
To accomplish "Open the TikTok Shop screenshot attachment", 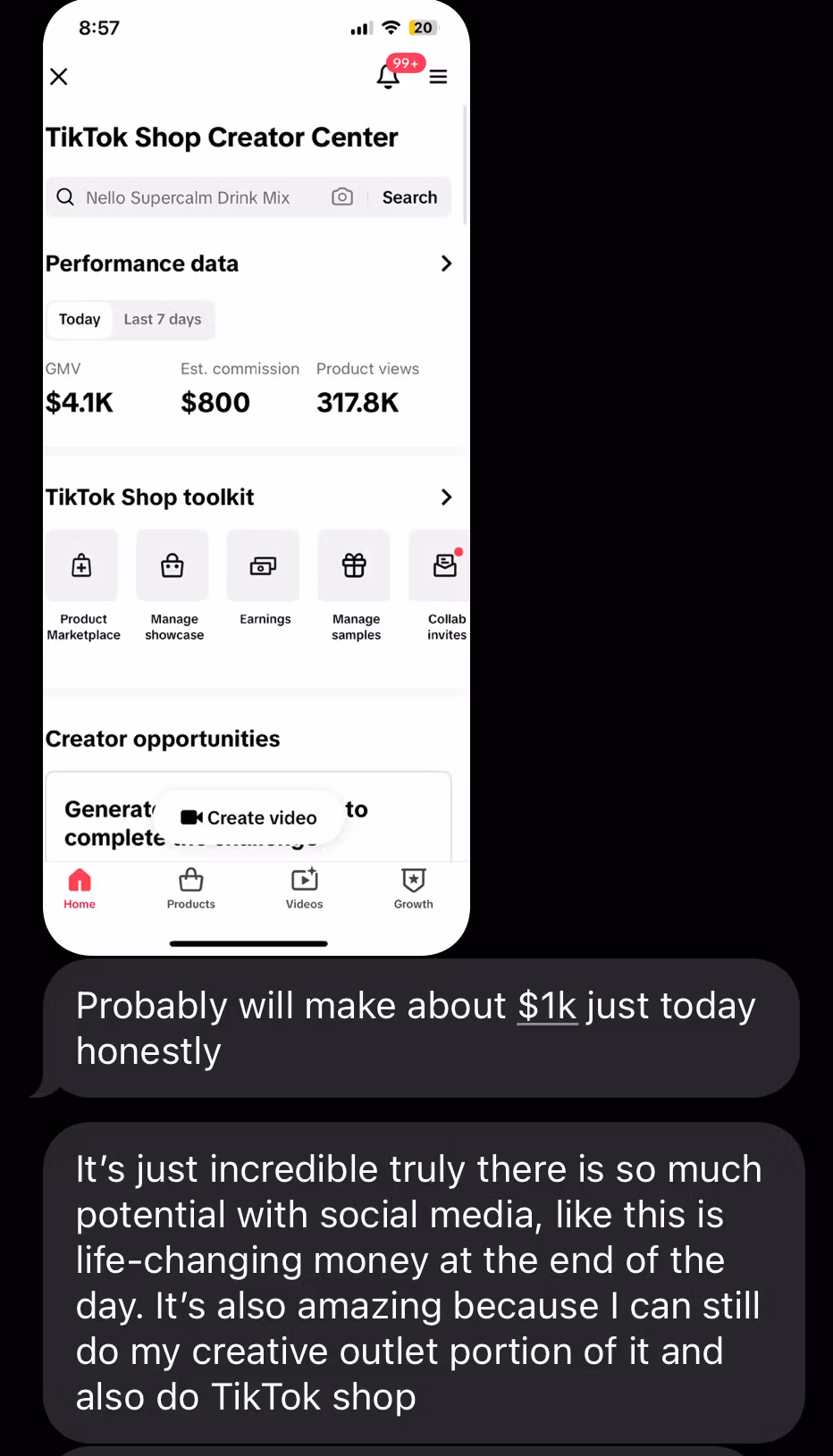I will pos(257,478).
